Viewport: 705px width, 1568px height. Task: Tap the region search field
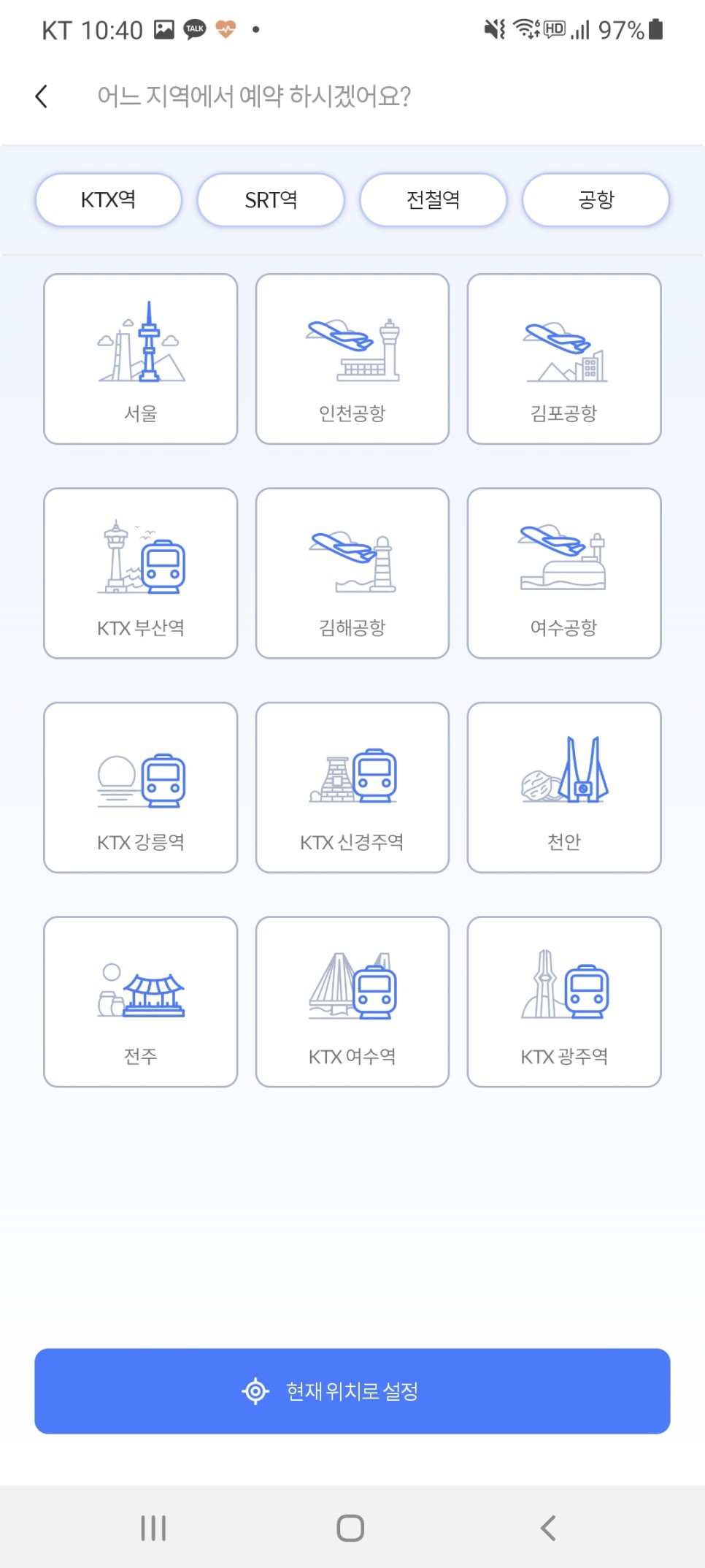254,96
